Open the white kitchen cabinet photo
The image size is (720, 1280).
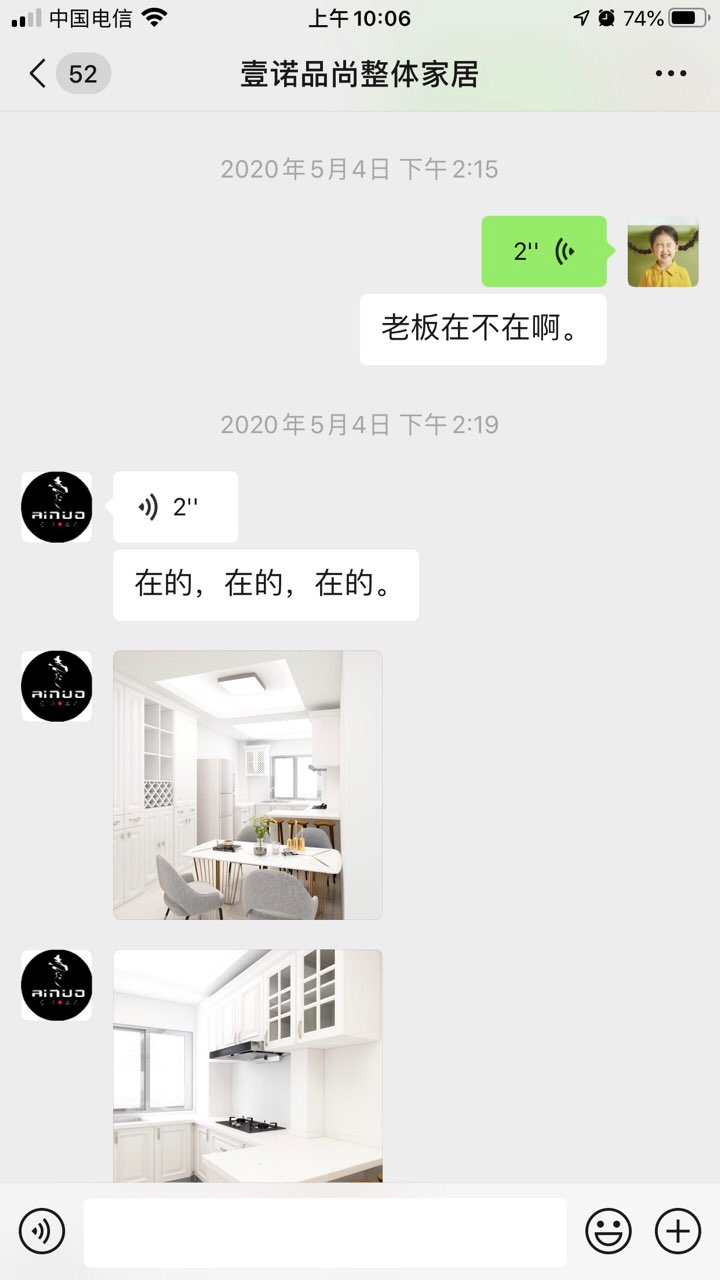[247, 1065]
